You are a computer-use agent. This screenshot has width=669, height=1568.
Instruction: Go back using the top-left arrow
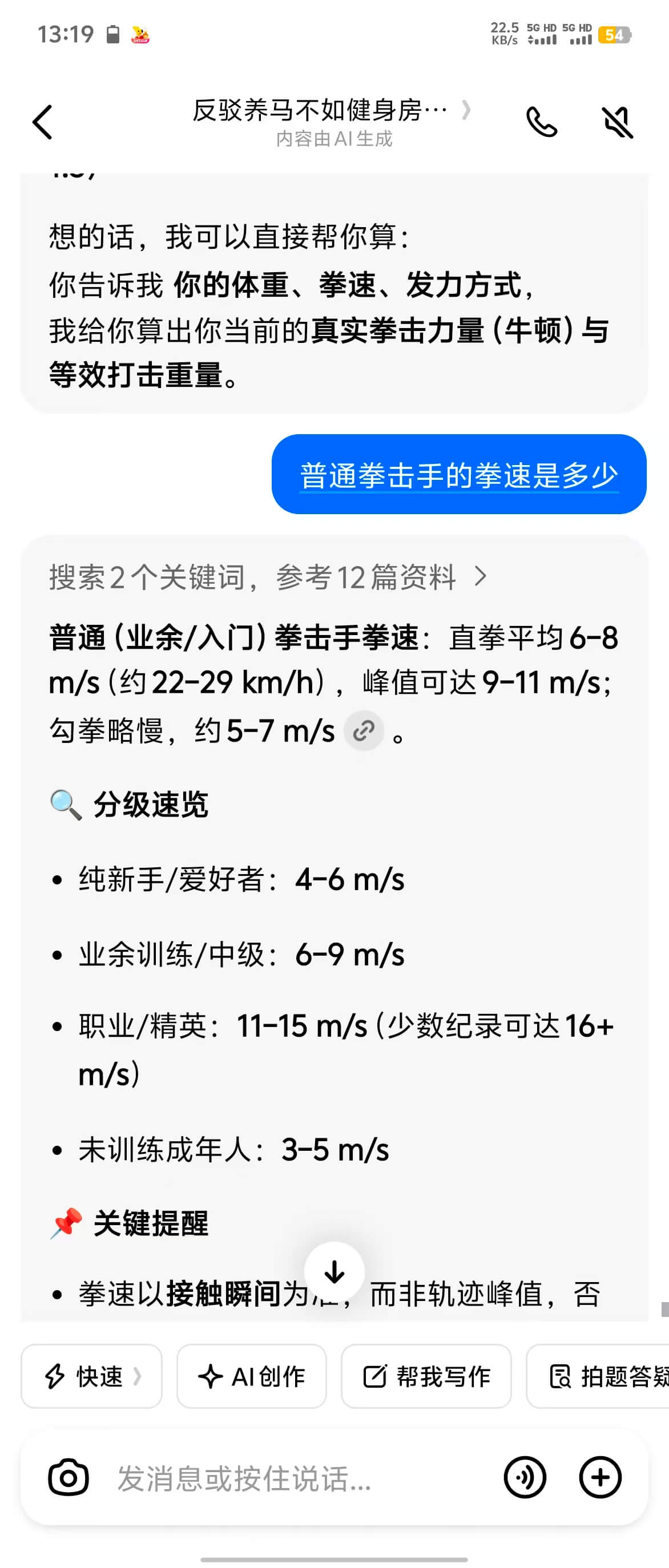pyautogui.click(x=43, y=122)
